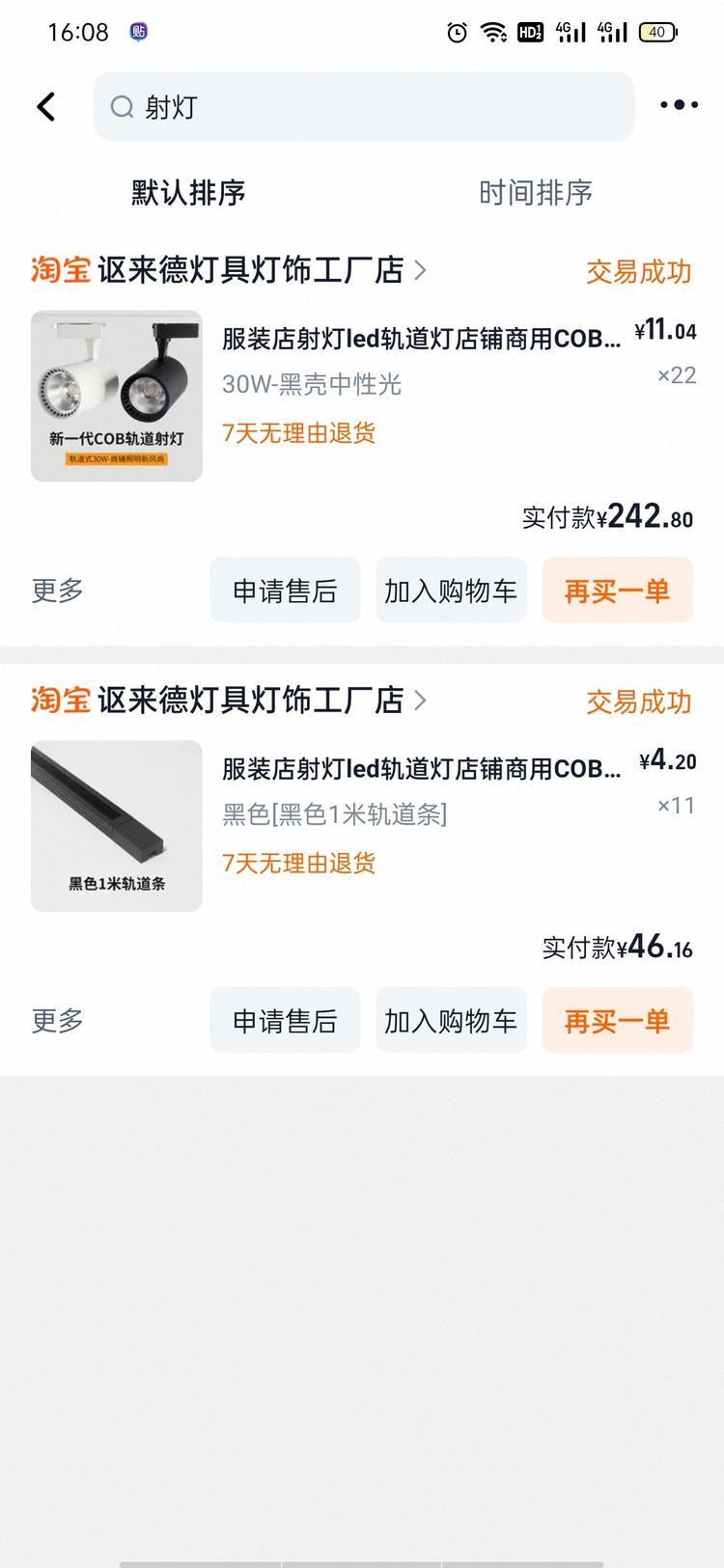Choose 再买一单 for the ¥242.80 order
Image resolution: width=724 pixels, height=1568 pixels.
(617, 591)
